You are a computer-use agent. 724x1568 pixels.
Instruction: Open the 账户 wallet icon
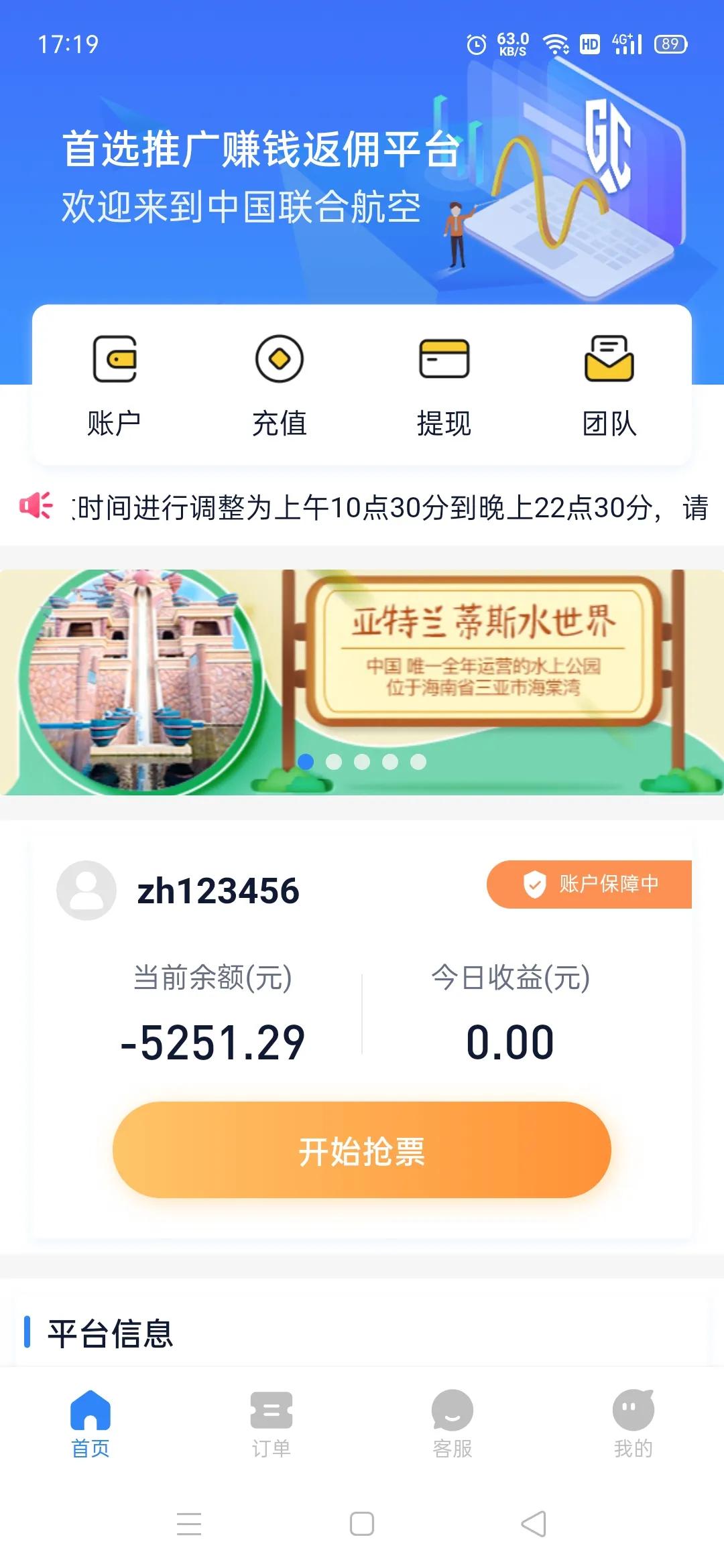tap(115, 360)
